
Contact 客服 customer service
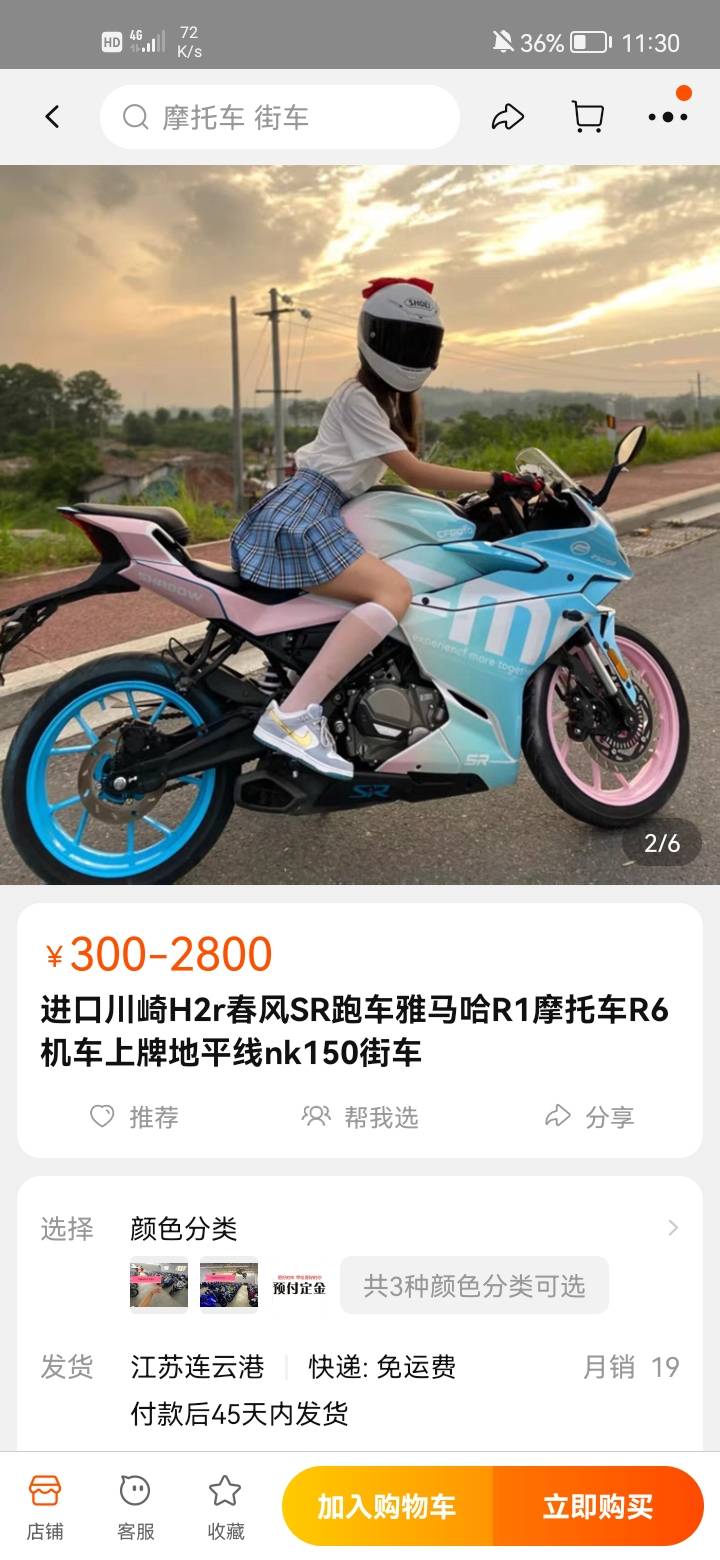pyautogui.click(x=136, y=1505)
